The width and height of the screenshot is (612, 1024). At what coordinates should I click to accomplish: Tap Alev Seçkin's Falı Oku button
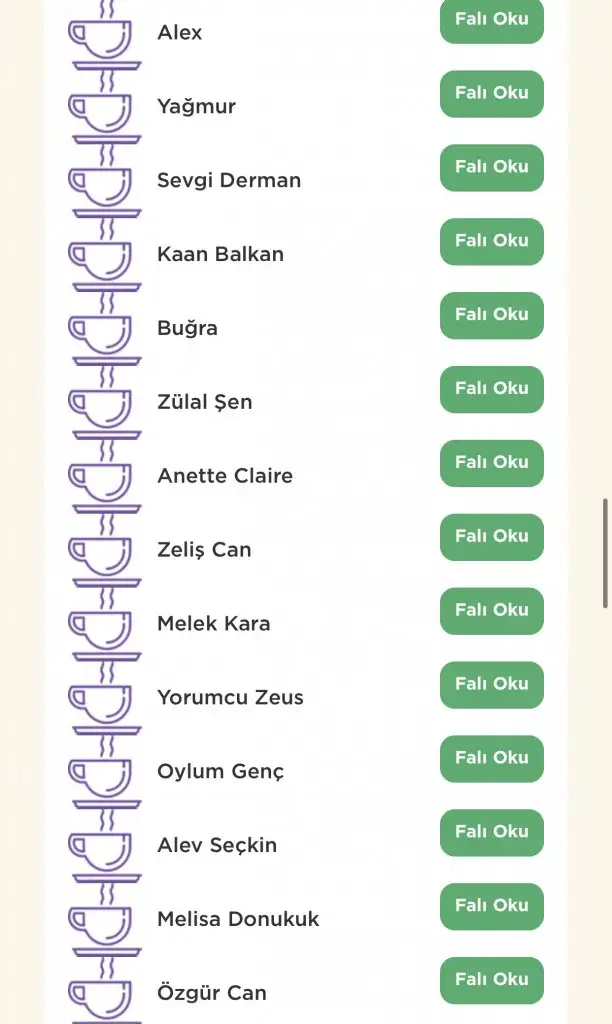pyautogui.click(x=491, y=833)
